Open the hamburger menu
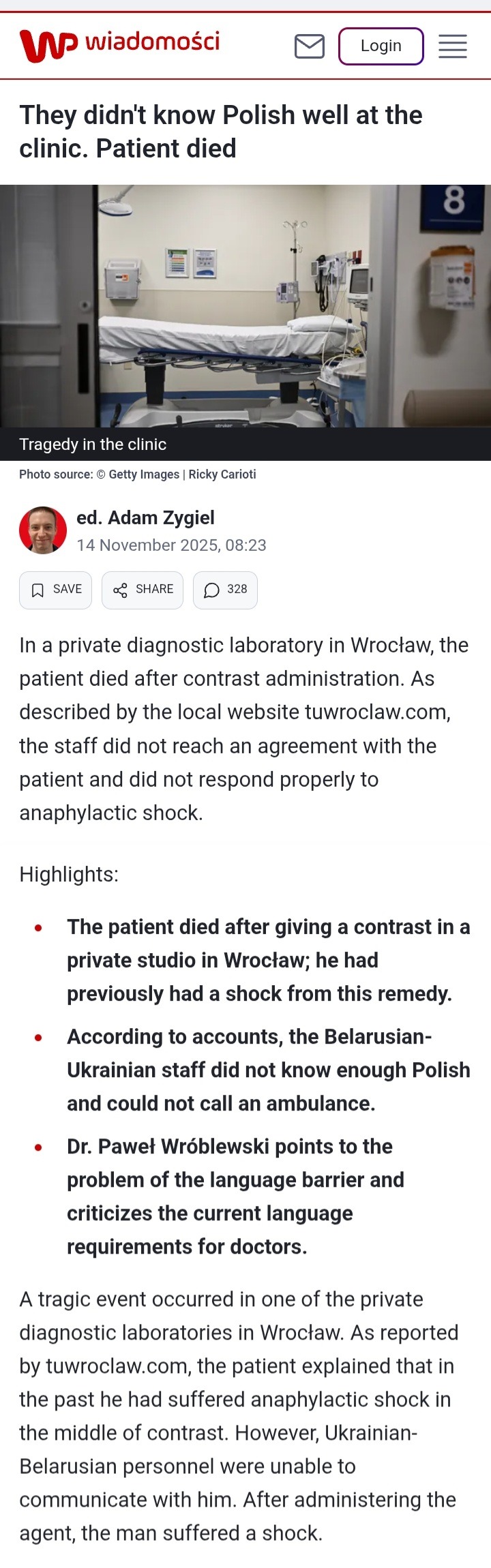The height and width of the screenshot is (1568, 491). point(452,46)
